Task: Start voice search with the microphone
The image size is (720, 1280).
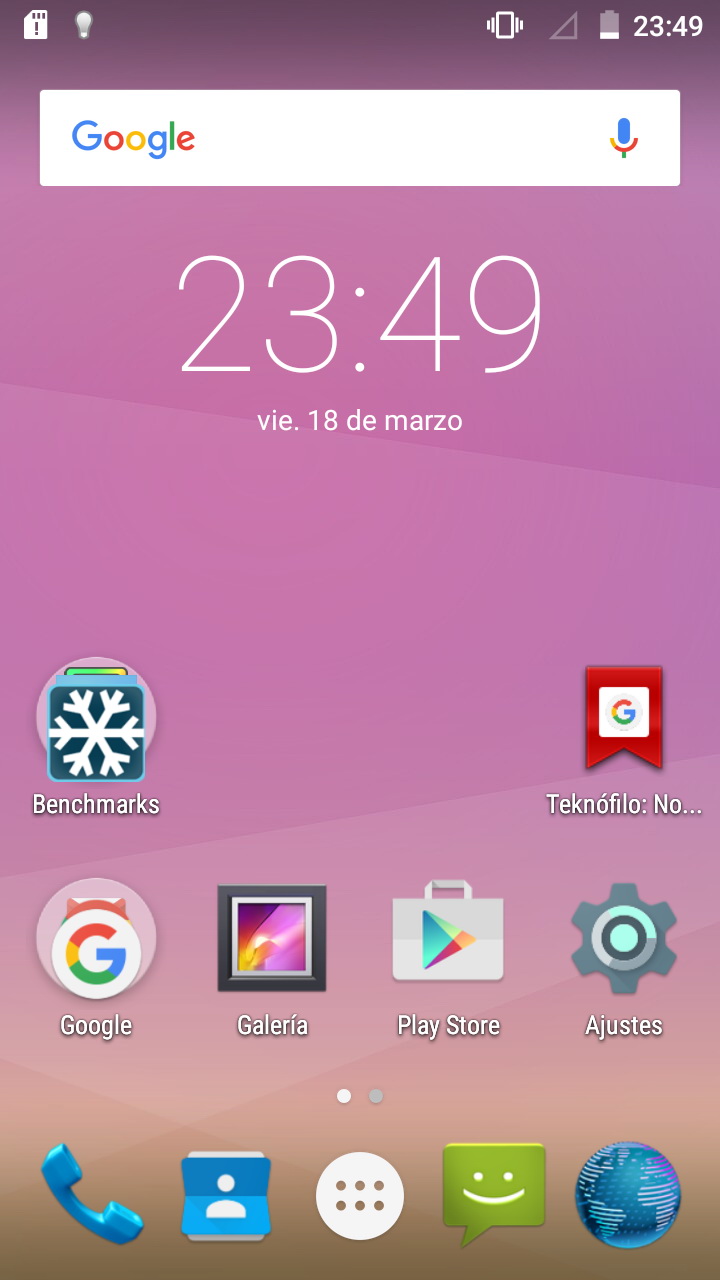Action: click(624, 138)
